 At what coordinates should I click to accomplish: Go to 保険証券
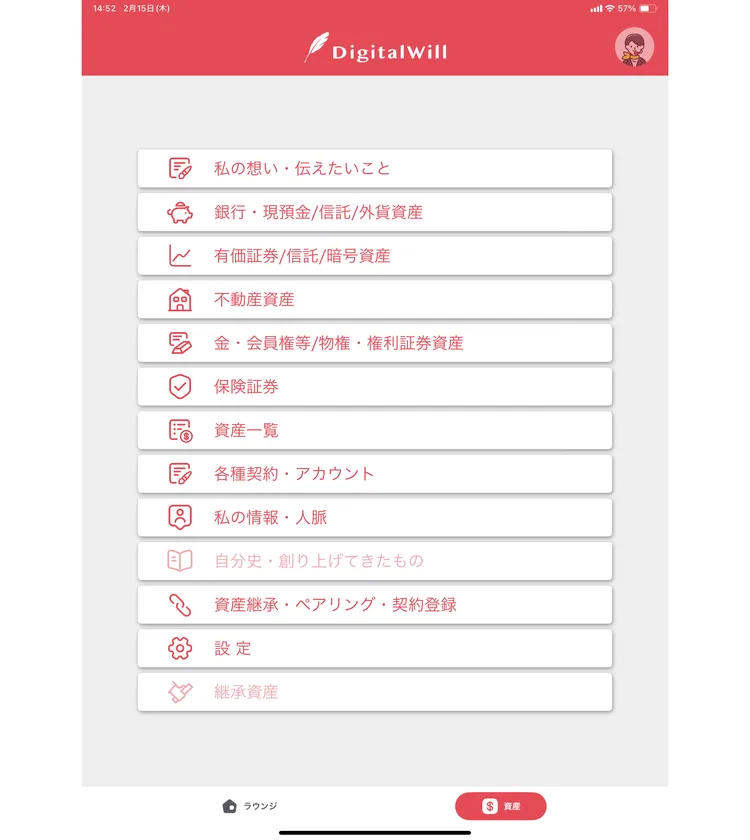pos(374,387)
